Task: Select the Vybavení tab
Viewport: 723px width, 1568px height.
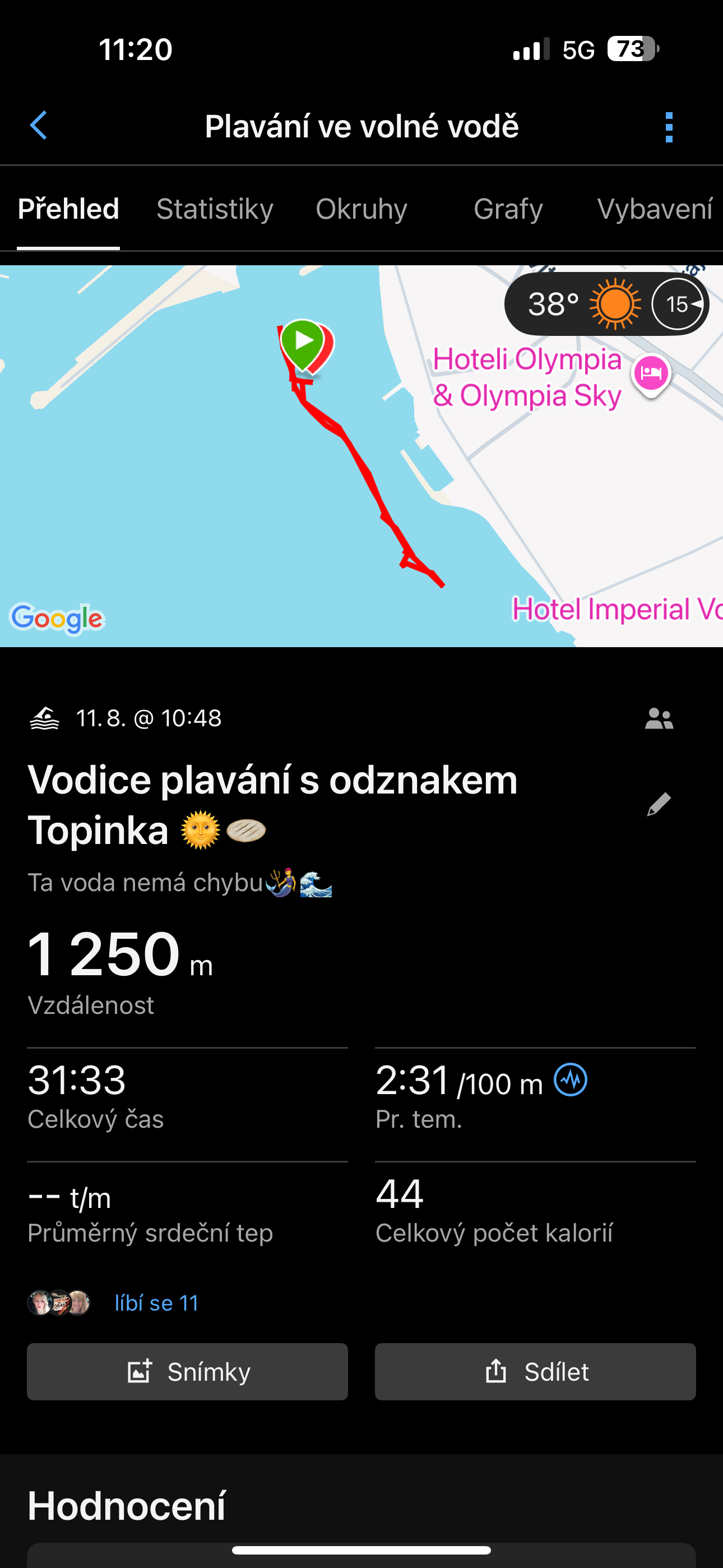Action: tap(654, 209)
